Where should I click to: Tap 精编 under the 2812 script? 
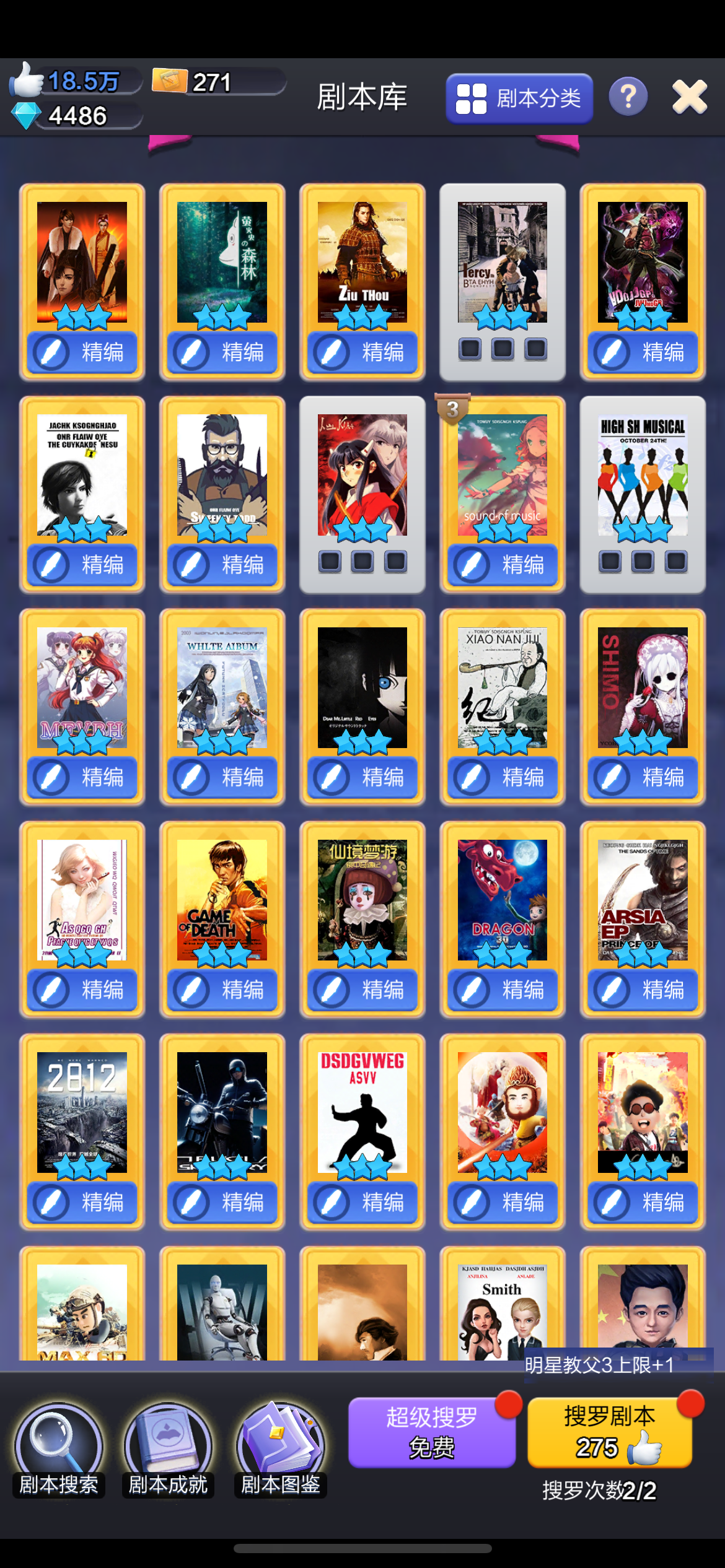click(82, 1202)
